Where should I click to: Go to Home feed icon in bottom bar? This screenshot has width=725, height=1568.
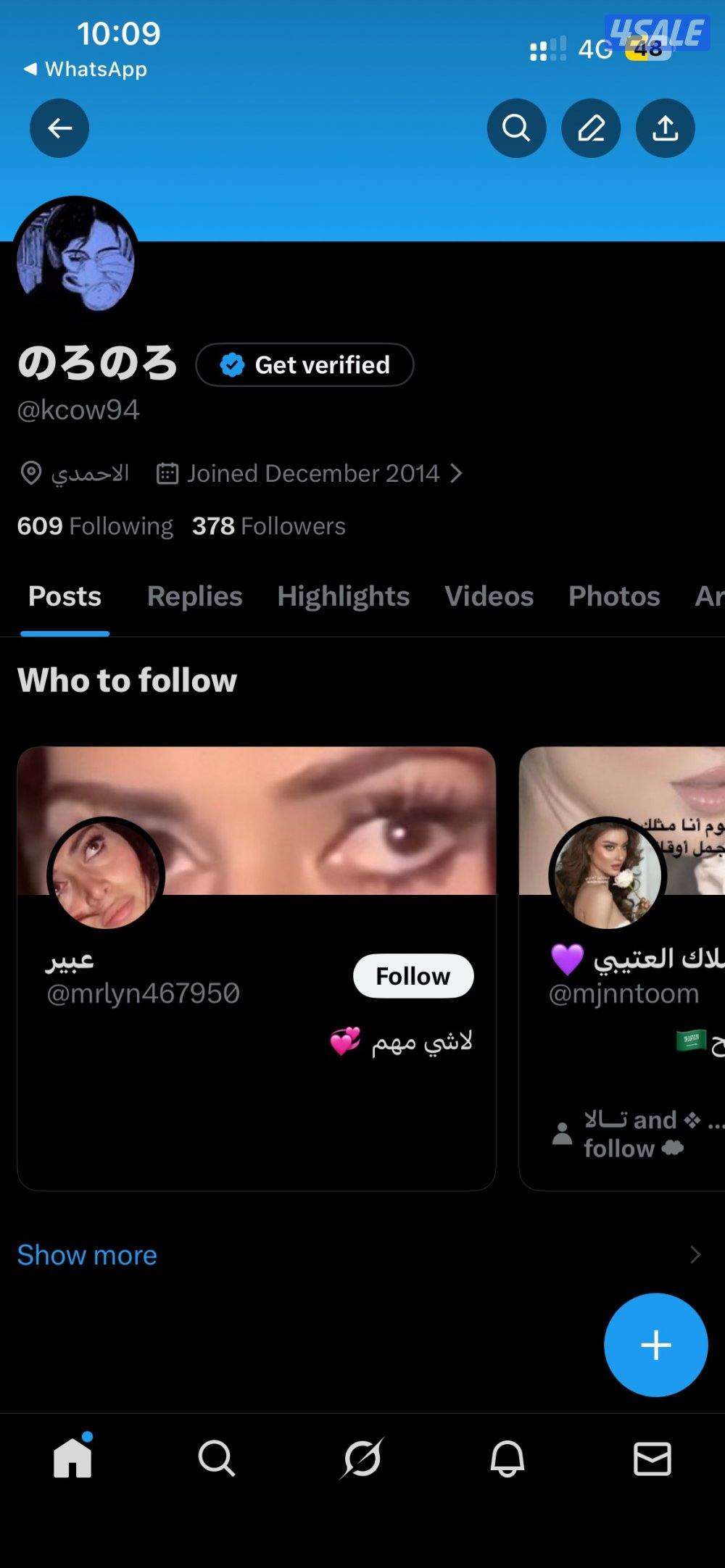point(71,1459)
